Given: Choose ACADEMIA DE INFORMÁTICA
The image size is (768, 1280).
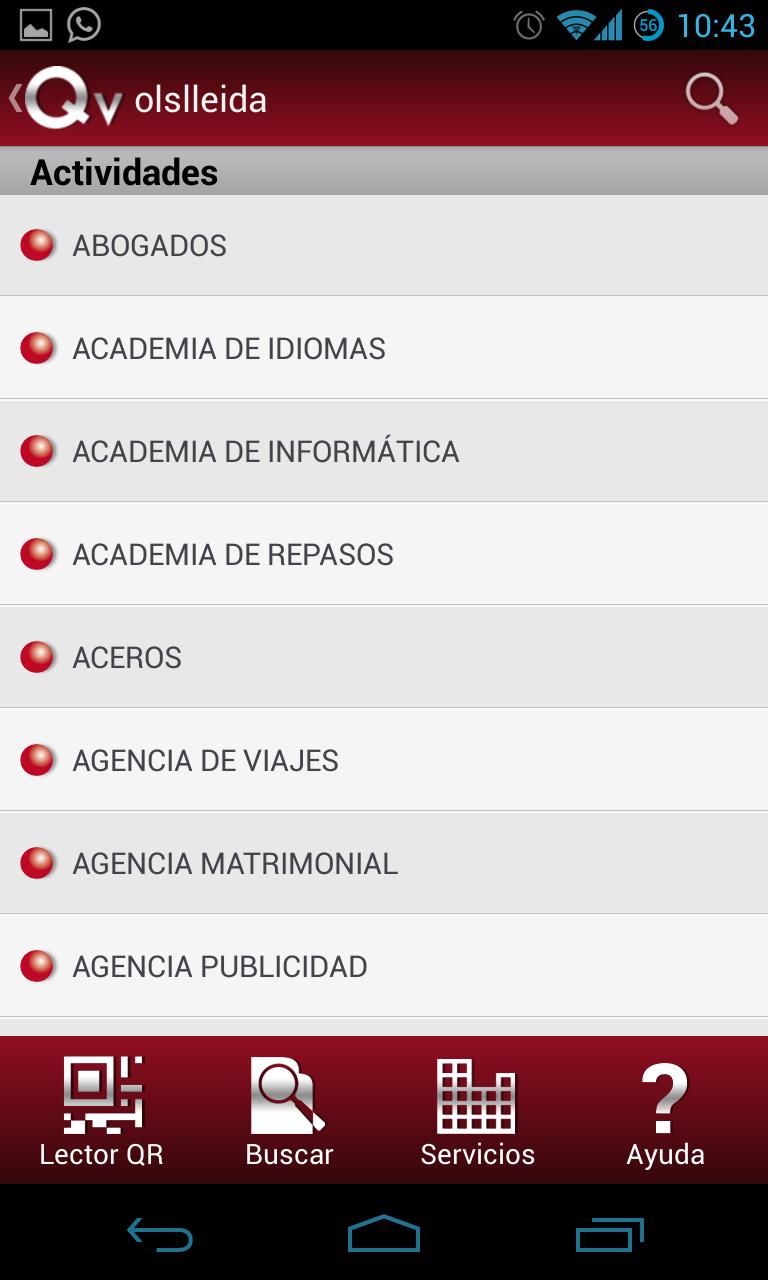Looking at the screenshot, I should pos(384,451).
